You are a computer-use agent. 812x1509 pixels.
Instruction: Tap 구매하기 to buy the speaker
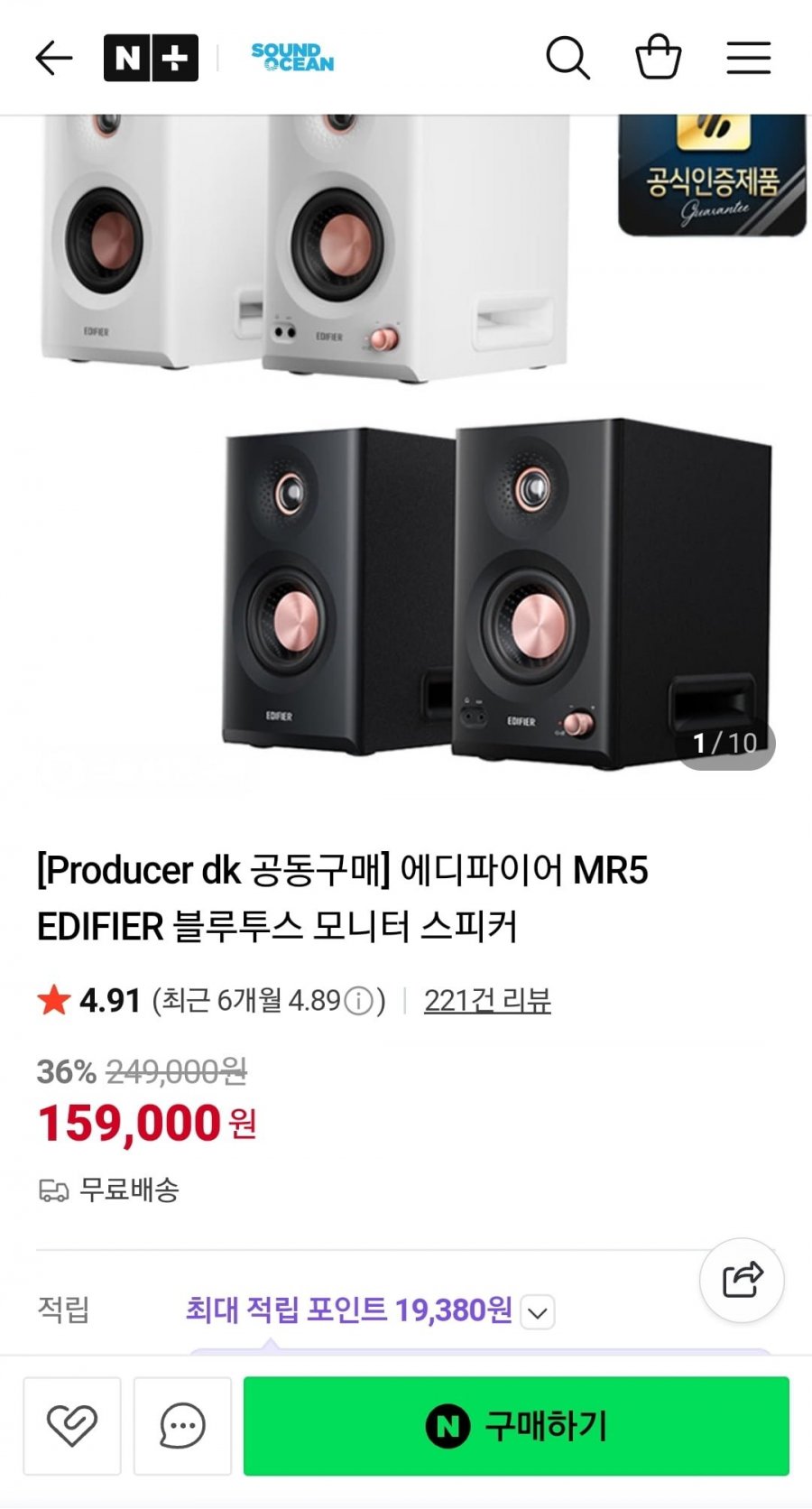(516, 1426)
